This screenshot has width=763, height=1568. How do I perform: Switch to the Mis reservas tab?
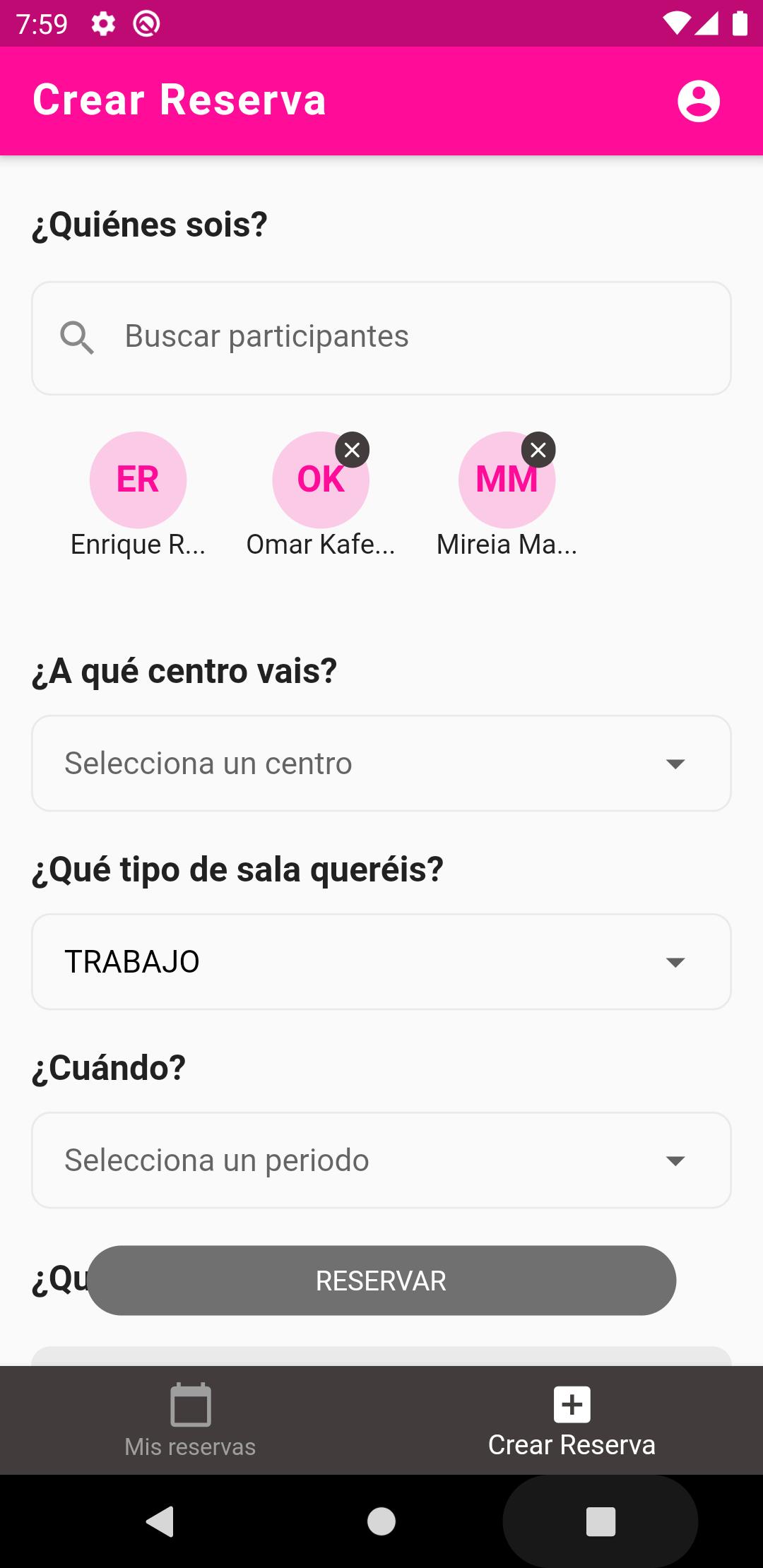(x=191, y=1420)
